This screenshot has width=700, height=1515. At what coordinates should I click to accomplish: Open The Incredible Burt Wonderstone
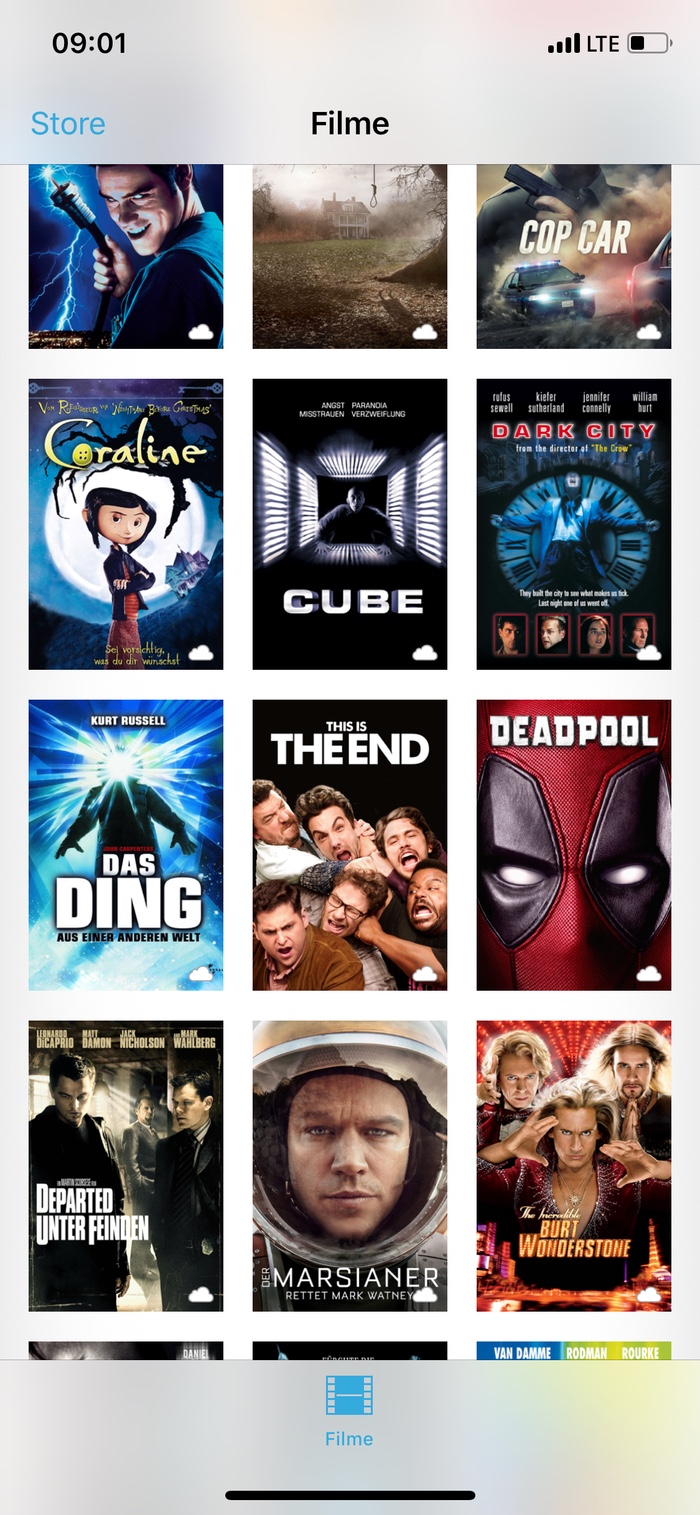click(x=573, y=1165)
